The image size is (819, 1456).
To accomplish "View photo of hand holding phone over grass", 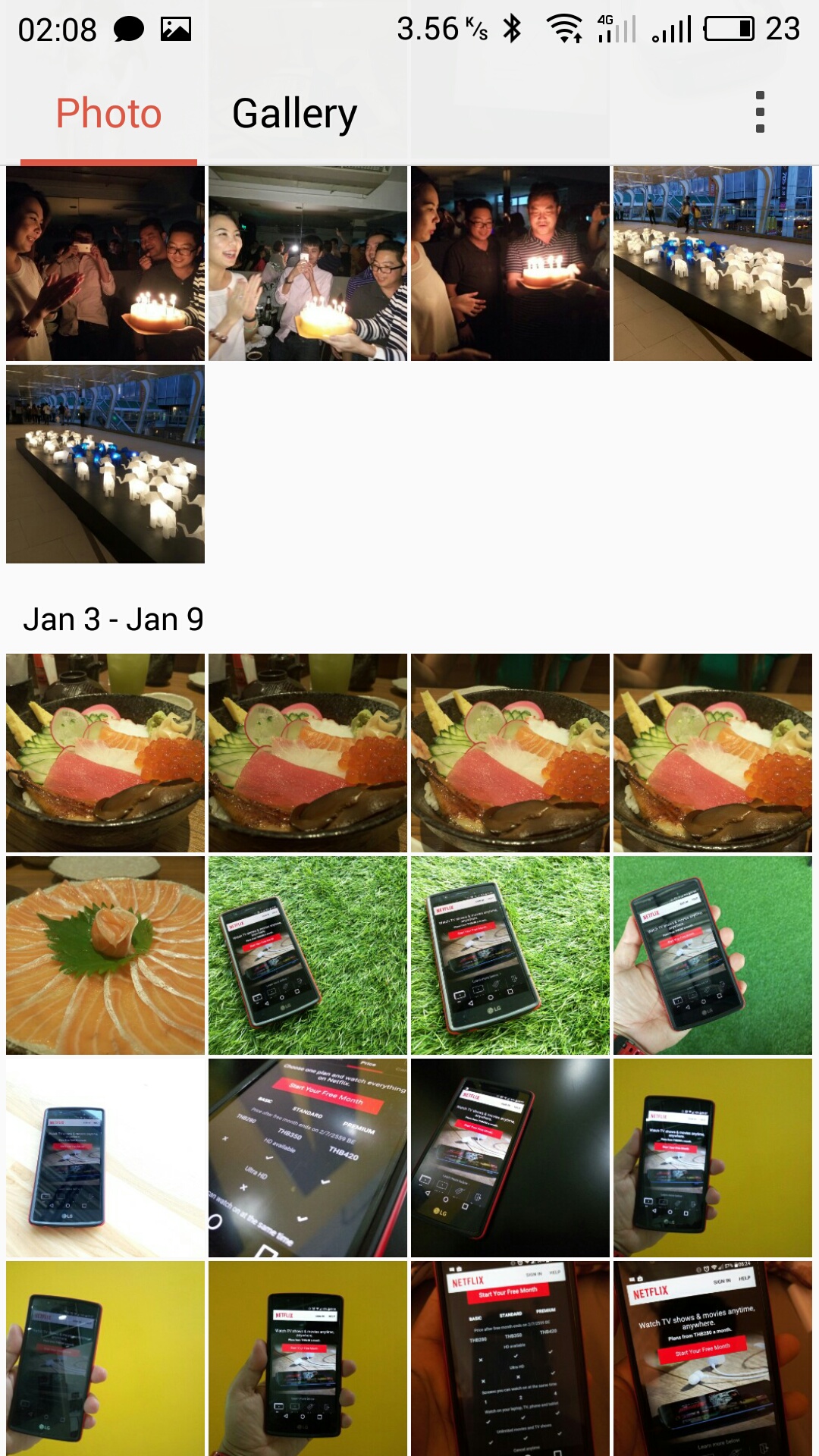I will click(713, 955).
